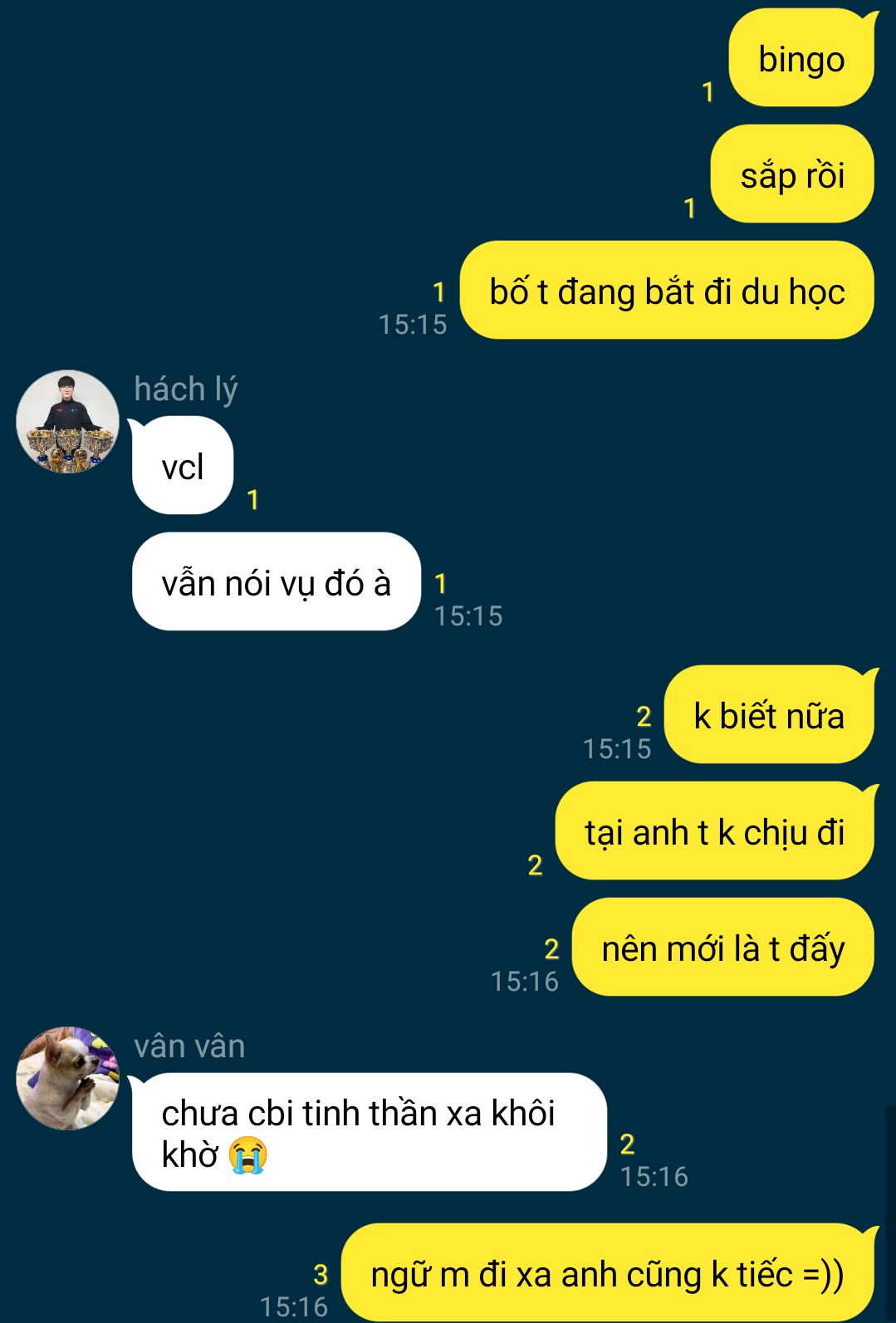
Task: Open hách lý's profile avatar
Action: click(x=67, y=422)
